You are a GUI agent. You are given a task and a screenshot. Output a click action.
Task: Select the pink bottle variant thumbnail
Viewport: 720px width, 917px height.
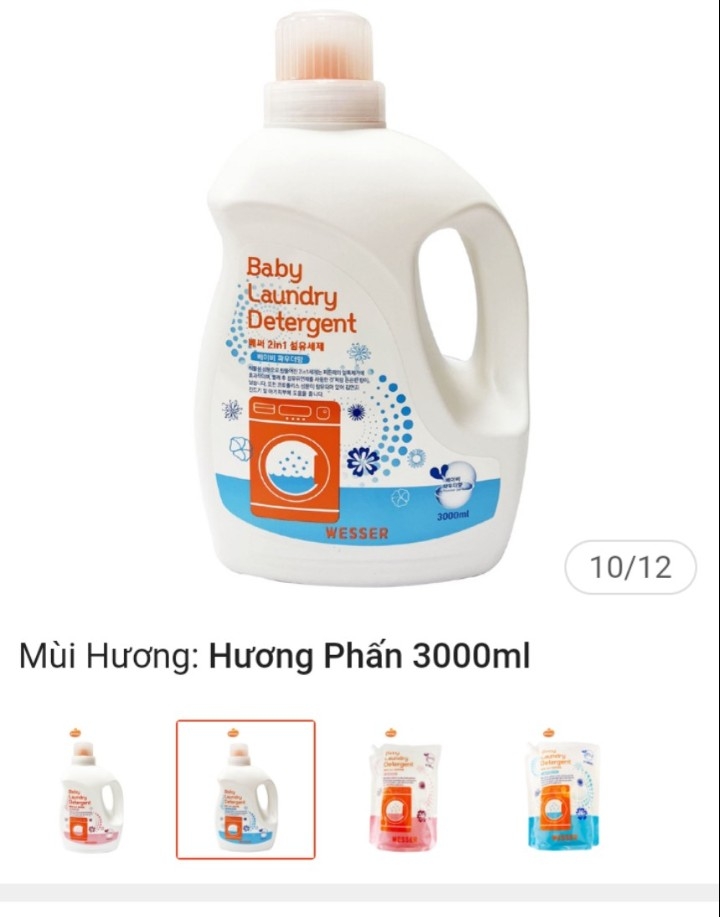pyautogui.click(x=92, y=790)
